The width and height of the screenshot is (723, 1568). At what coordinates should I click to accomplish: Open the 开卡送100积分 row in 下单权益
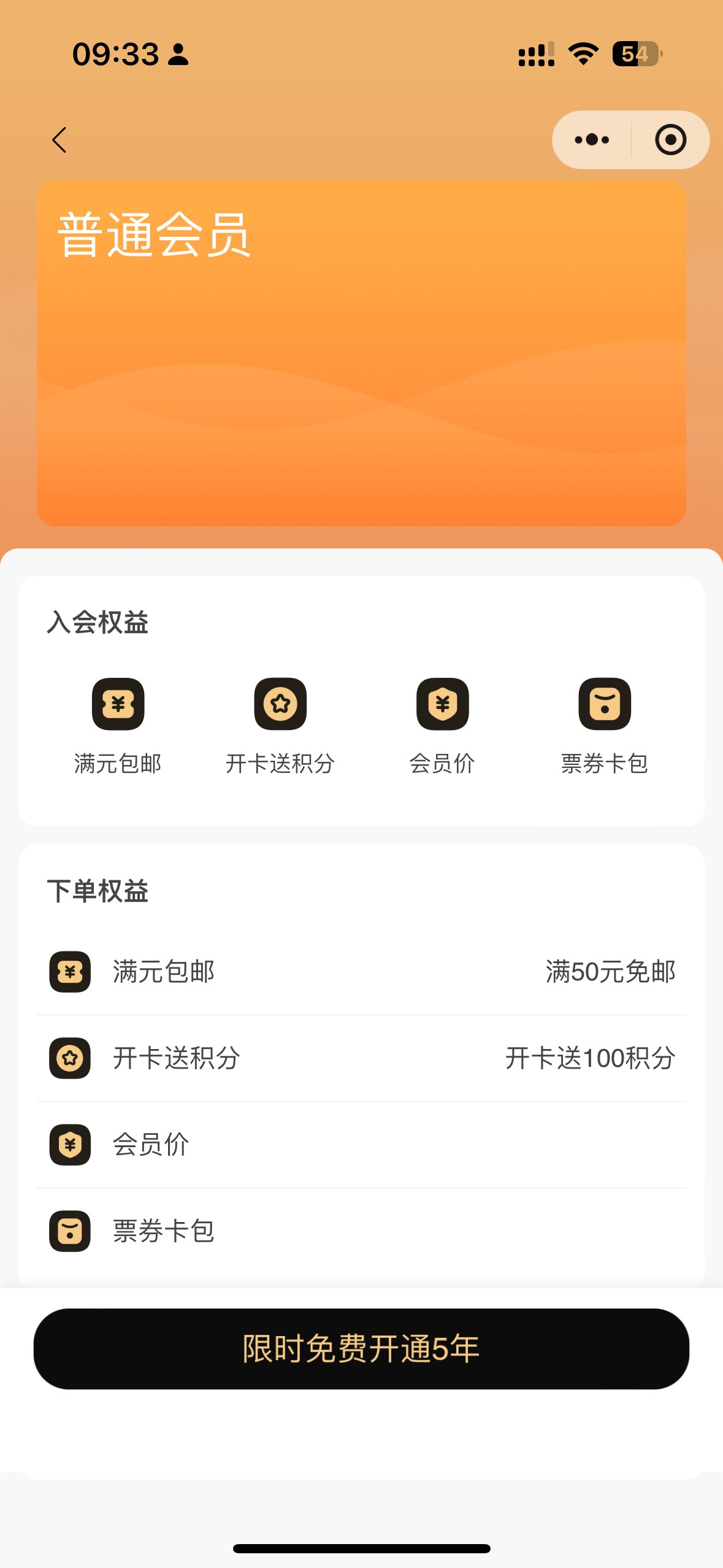(361, 1058)
